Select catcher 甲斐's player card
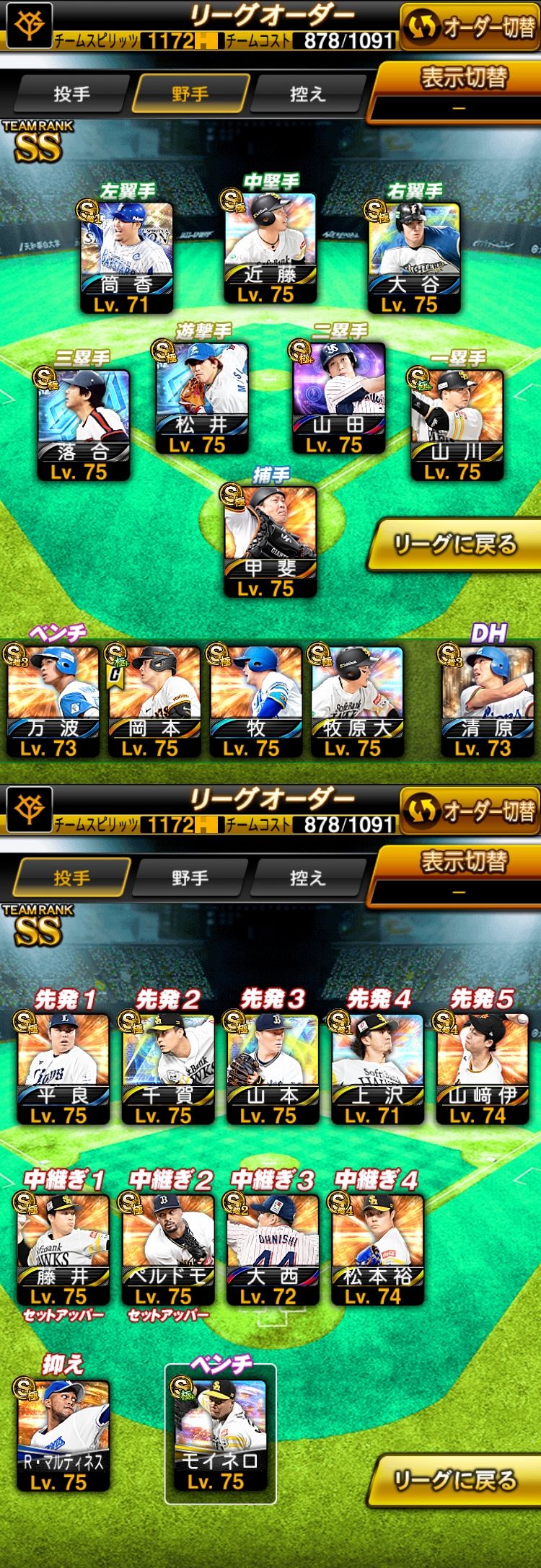The width and height of the screenshot is (541, 1568). (269, 541)
